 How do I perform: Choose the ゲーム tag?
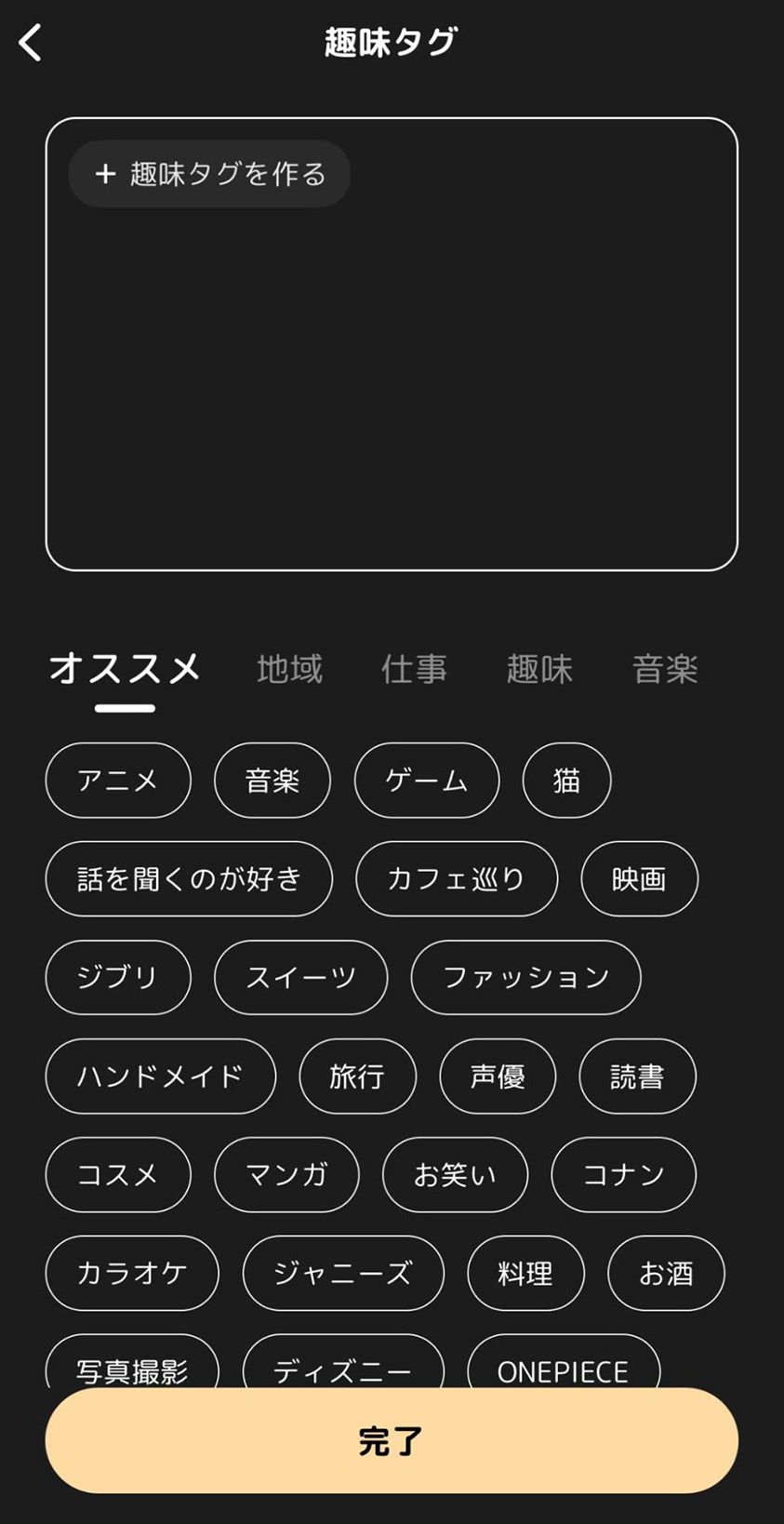427,781
